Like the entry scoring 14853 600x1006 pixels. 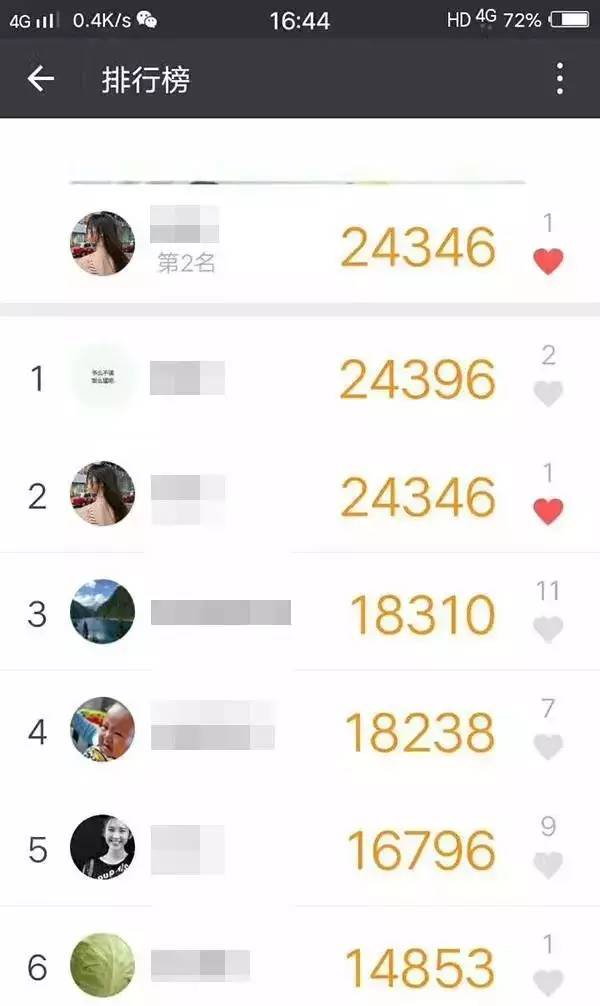pos(548,981)
